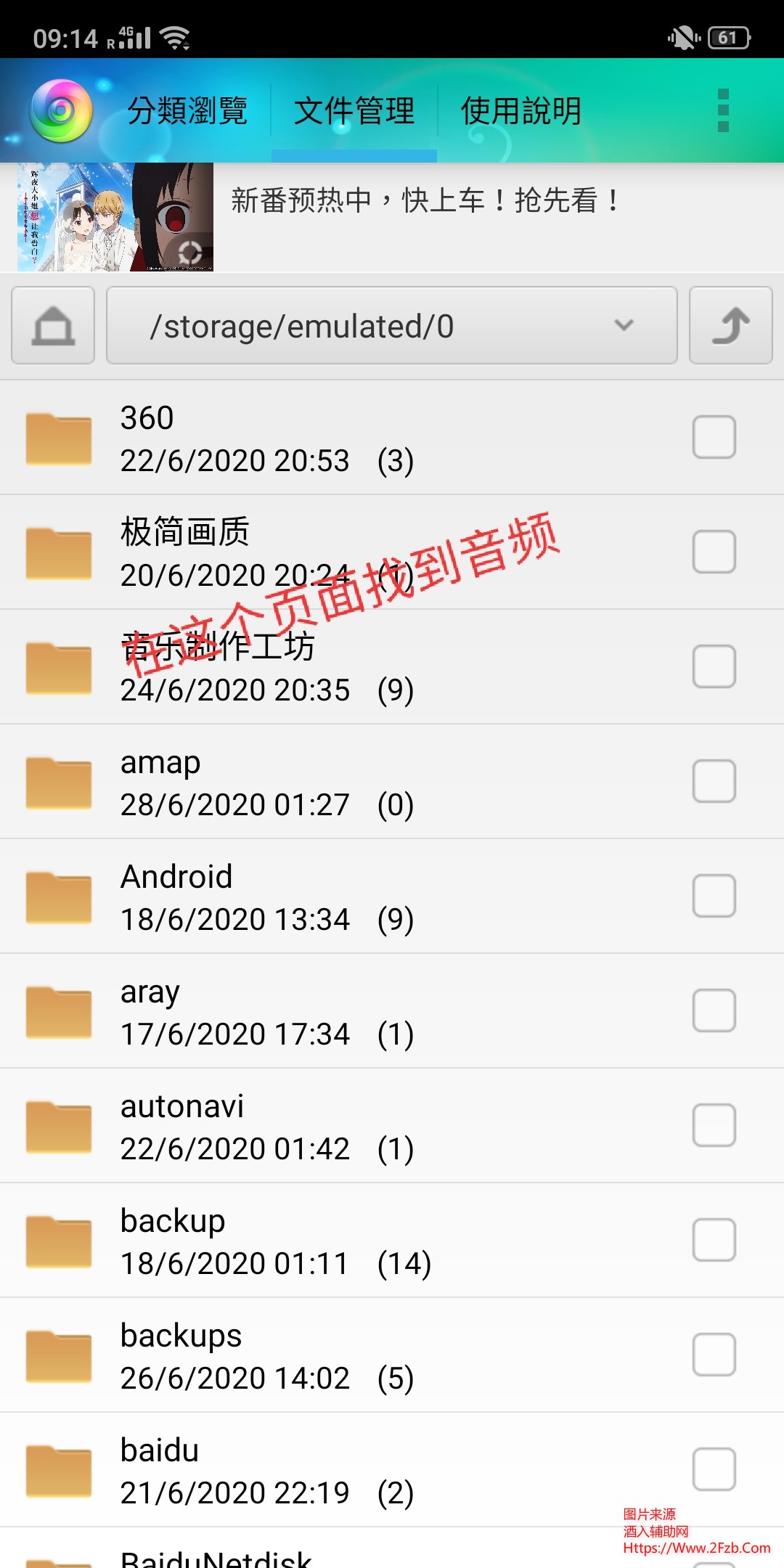Viewport: 784px width, 1568px height.
Task: Click the up-arrow navigation icon
Action: click(730, 325)
